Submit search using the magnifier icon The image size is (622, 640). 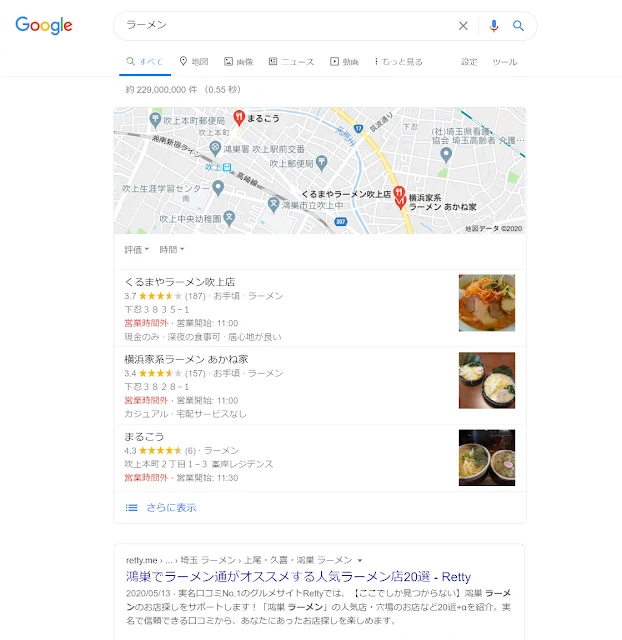click(518, 26)
